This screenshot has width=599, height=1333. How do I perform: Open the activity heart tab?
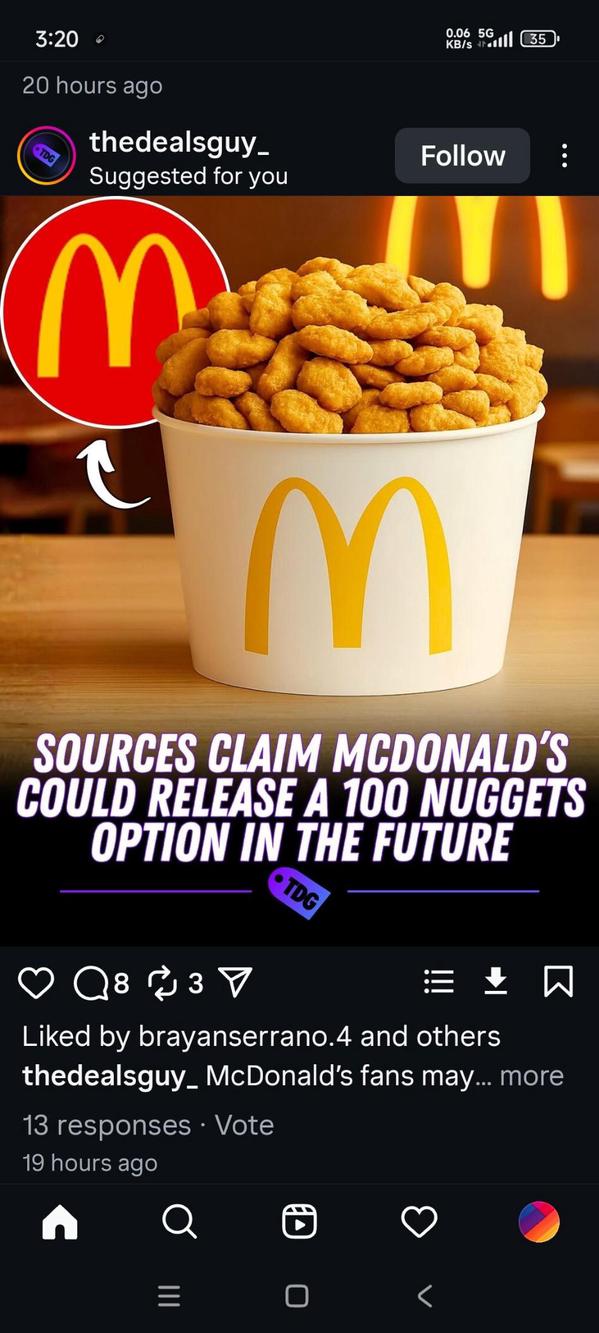coord(419,1221)
